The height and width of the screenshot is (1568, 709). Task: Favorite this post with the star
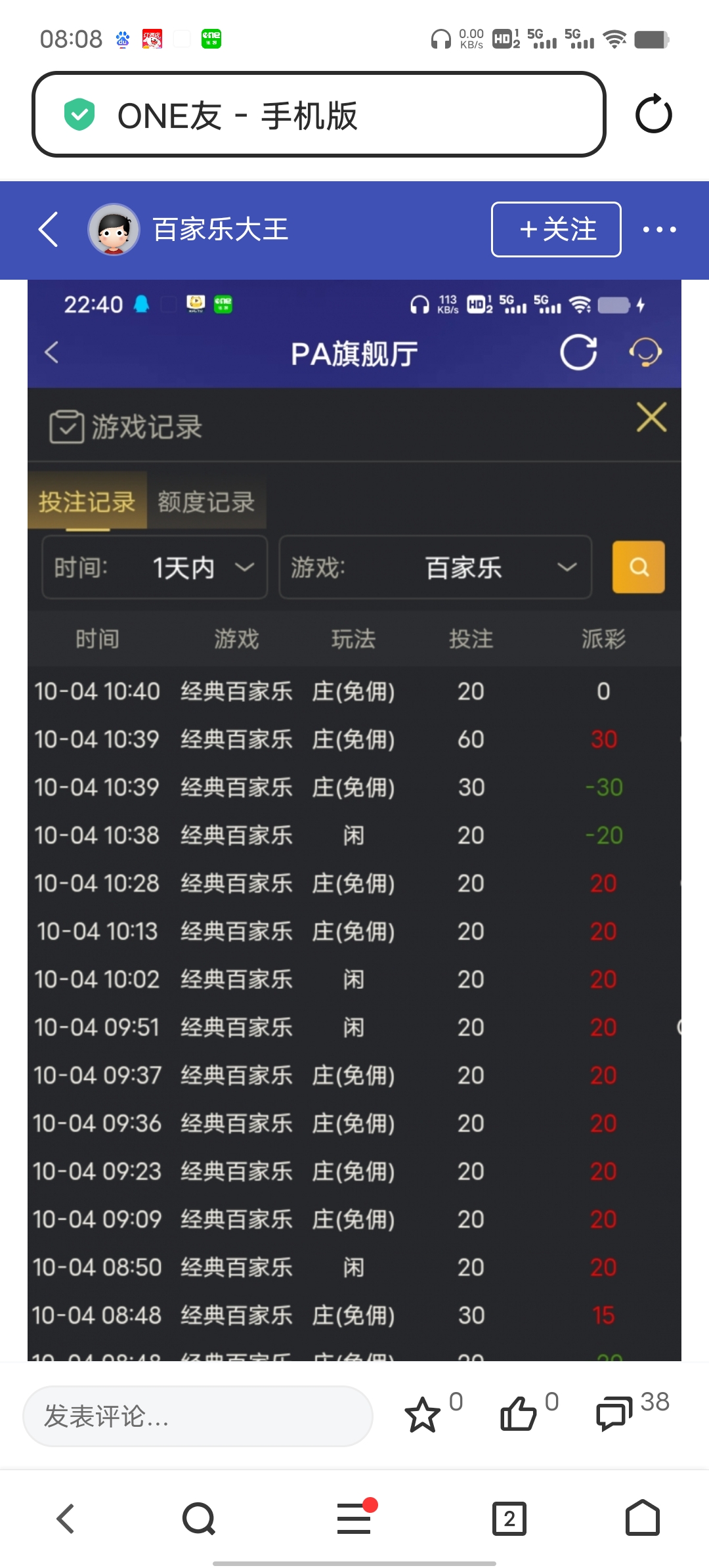[x=423, y=1414]
